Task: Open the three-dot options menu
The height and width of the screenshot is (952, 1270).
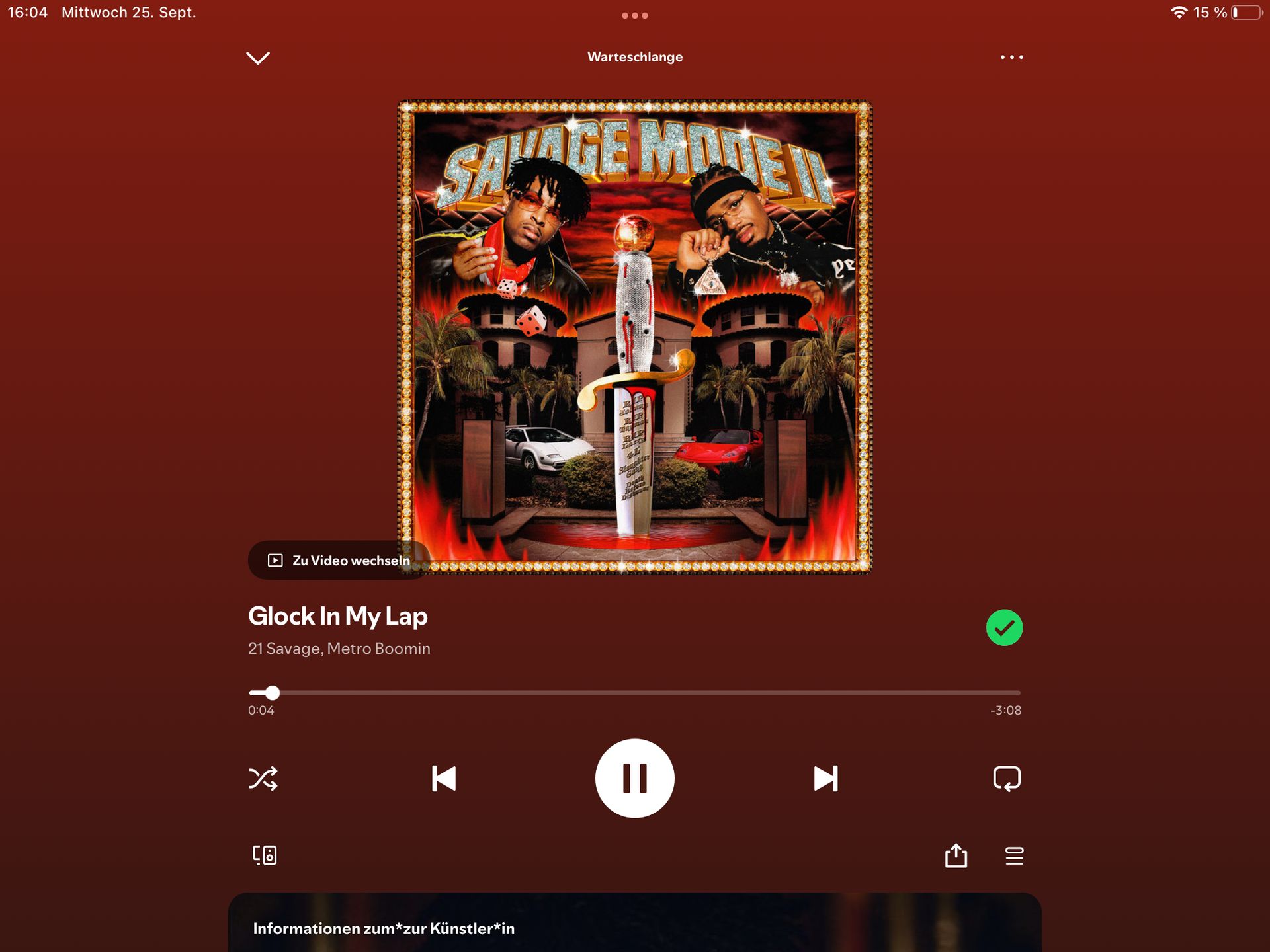Action: click(x=1011, y=58)
